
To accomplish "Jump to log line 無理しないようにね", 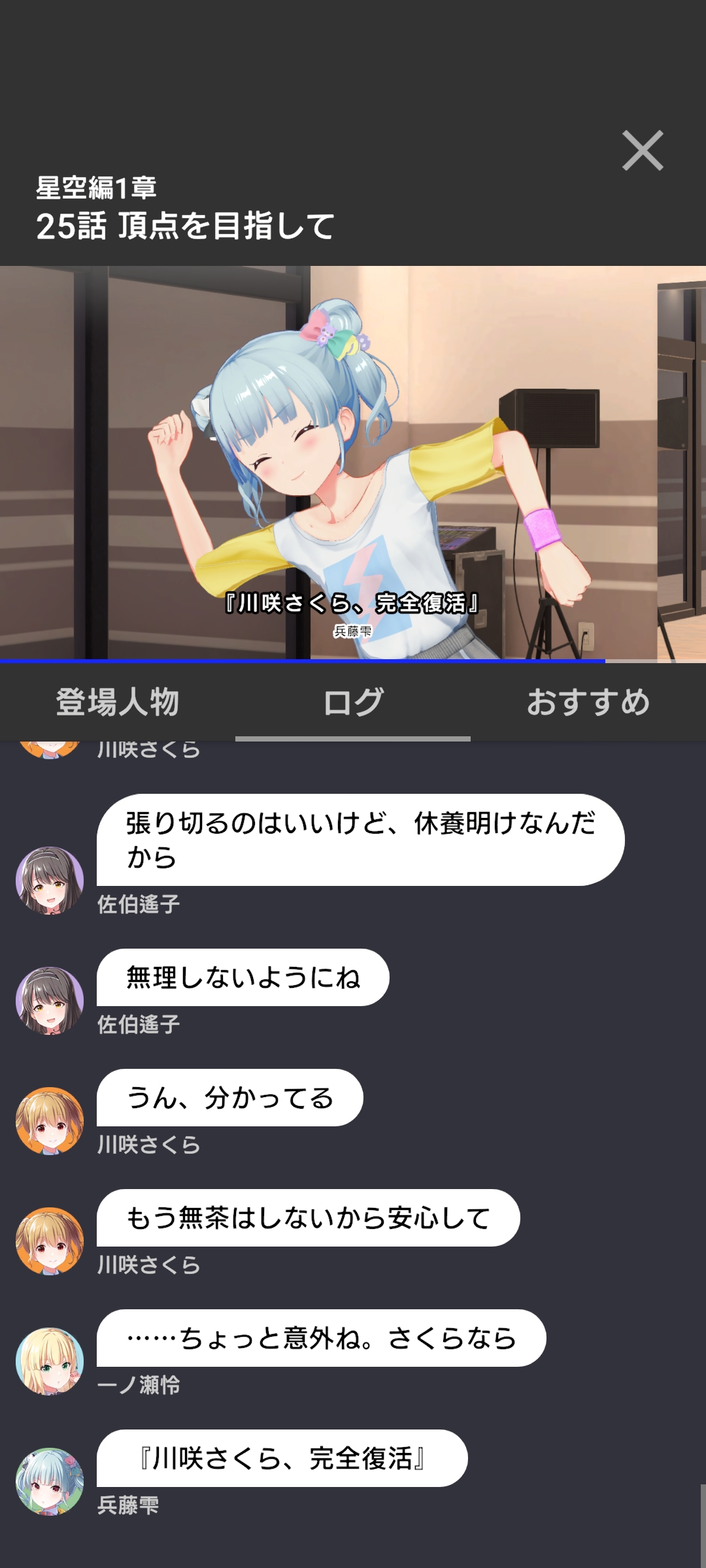I will pos(243,977).
